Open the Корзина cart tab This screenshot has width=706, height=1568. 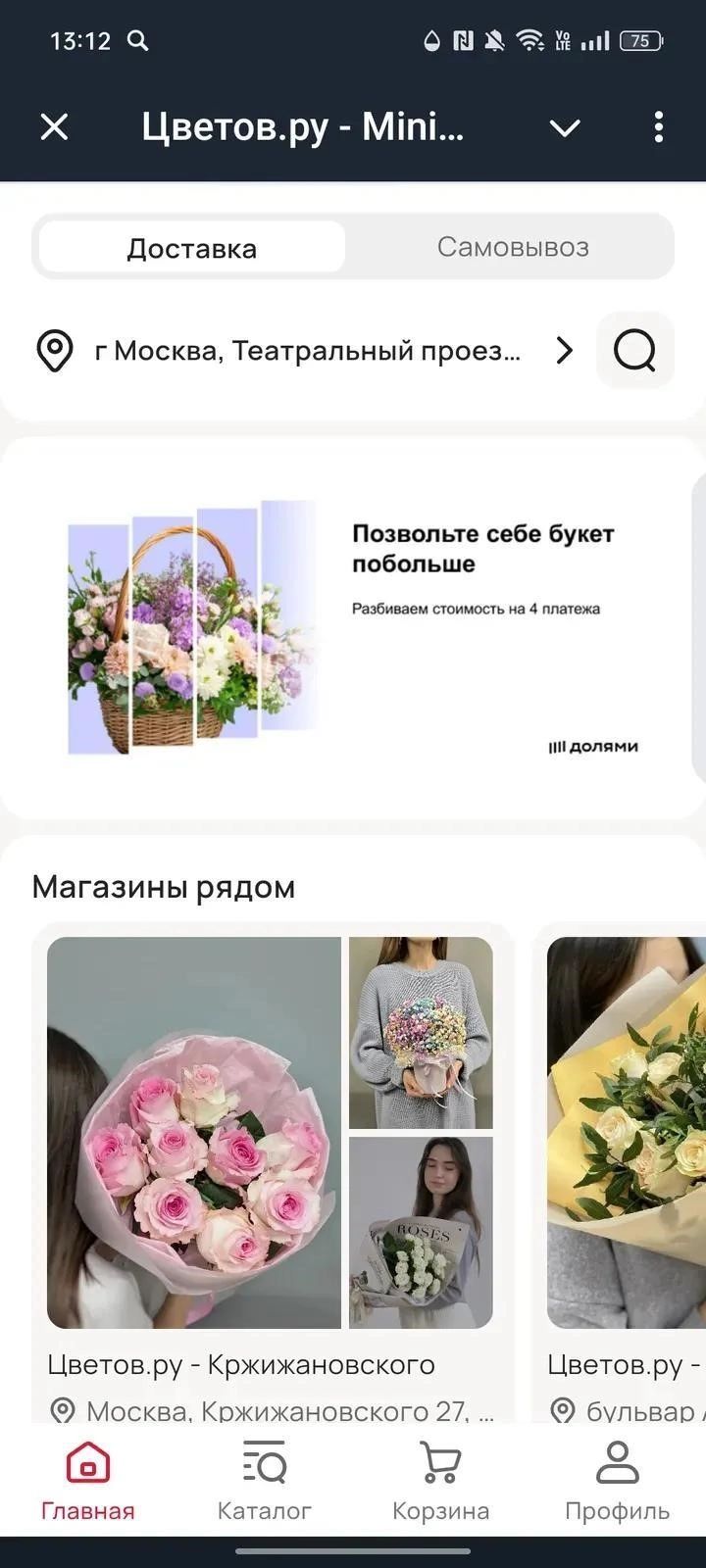pos(440,1480)
